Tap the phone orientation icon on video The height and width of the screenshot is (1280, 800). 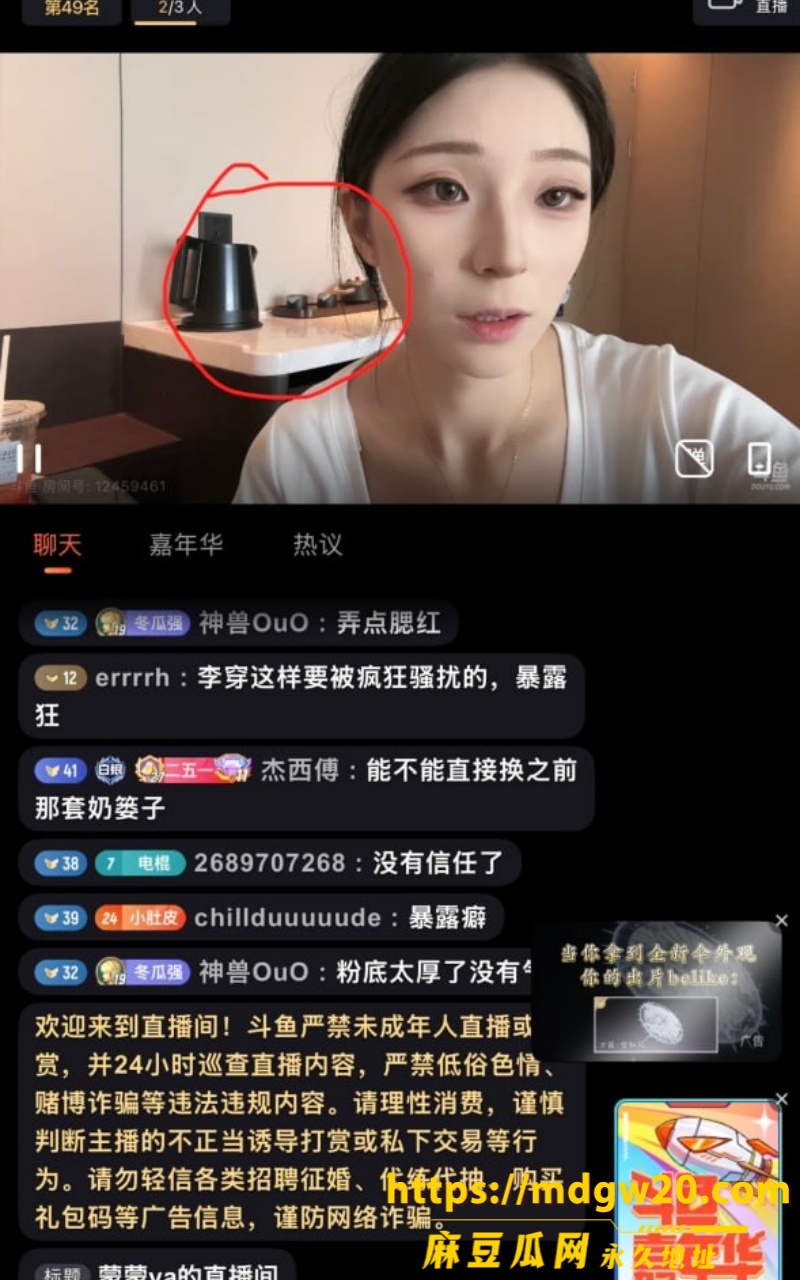click(x=759, y=458)
